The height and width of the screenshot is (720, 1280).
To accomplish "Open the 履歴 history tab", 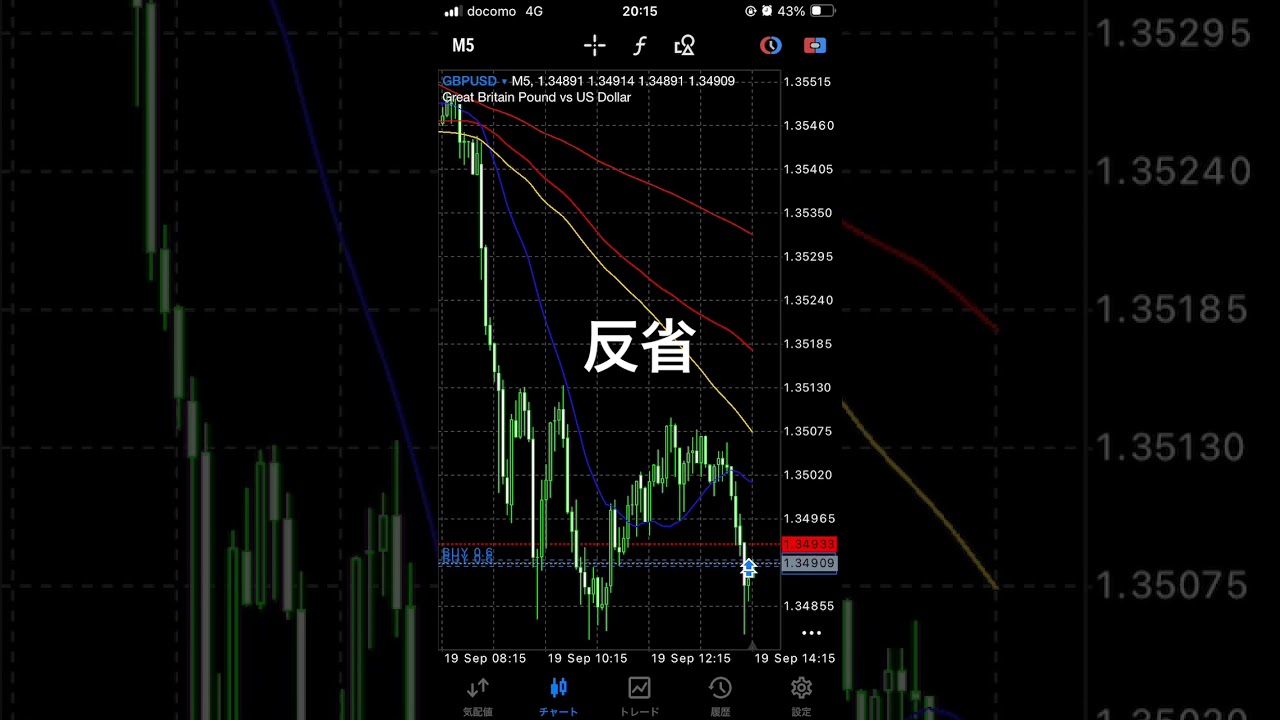I will (720, 695).
